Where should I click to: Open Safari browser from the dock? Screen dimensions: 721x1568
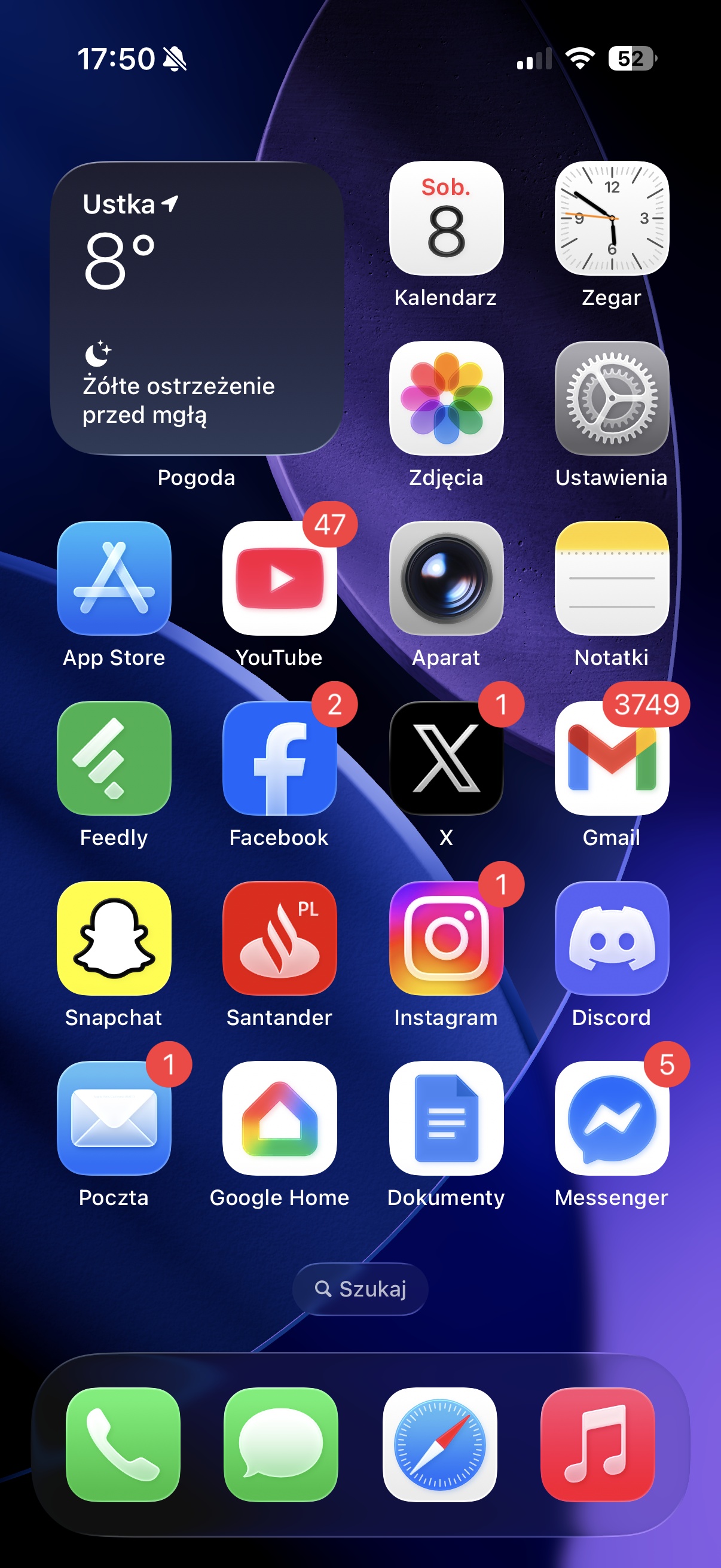click(439, 1444)
